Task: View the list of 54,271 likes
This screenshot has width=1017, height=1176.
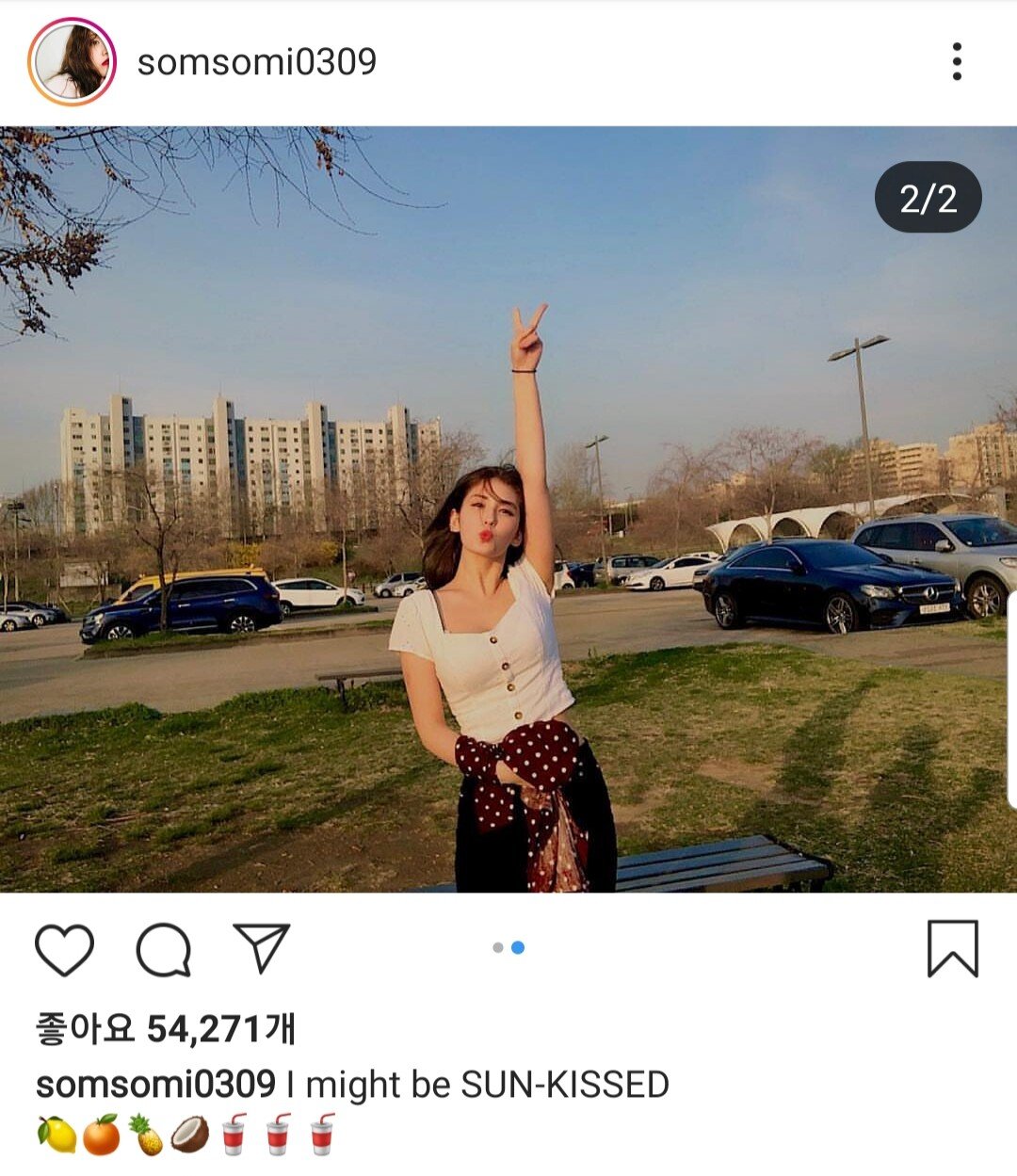Action: 166,1029
